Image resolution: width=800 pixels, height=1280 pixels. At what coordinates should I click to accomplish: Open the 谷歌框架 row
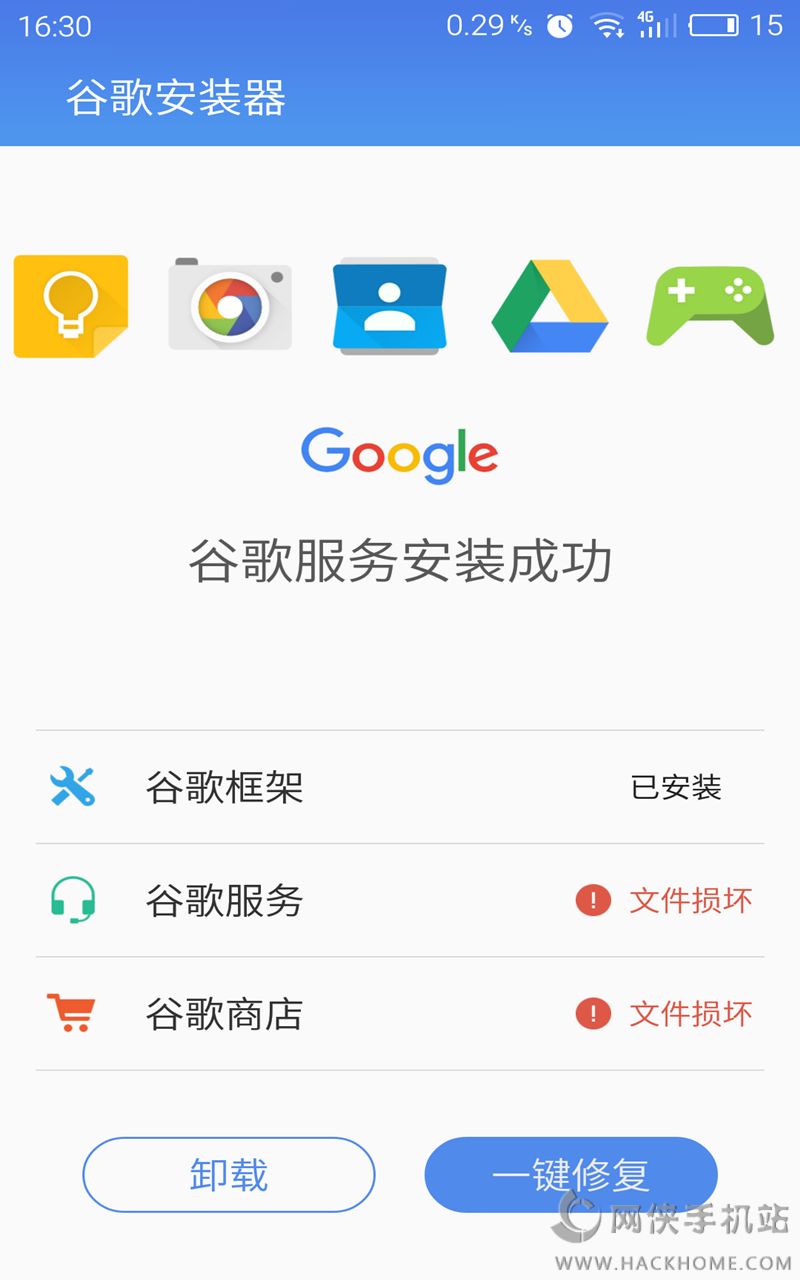coord(400,787)
